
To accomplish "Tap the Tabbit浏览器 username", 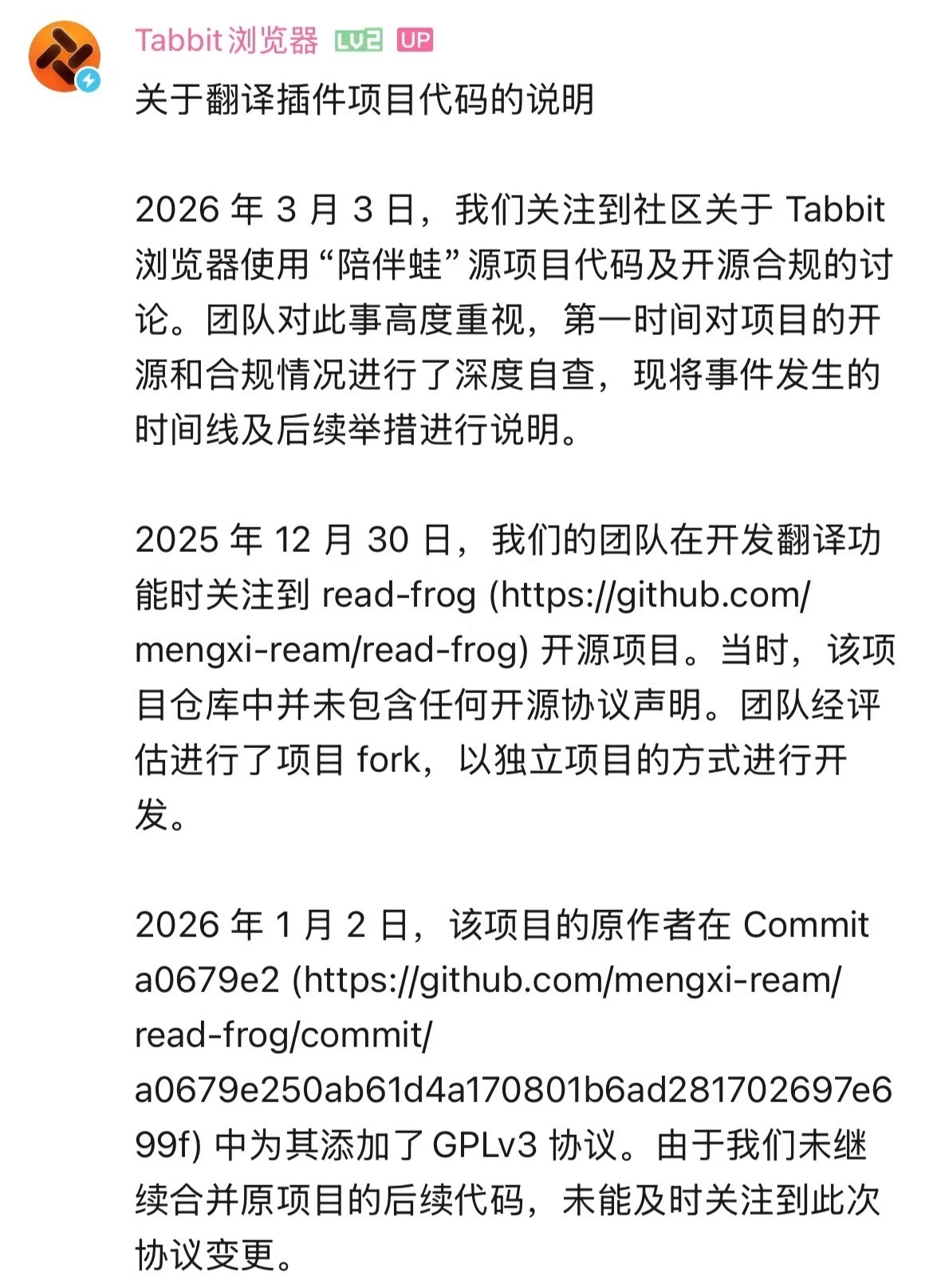I will coord(226,40).
